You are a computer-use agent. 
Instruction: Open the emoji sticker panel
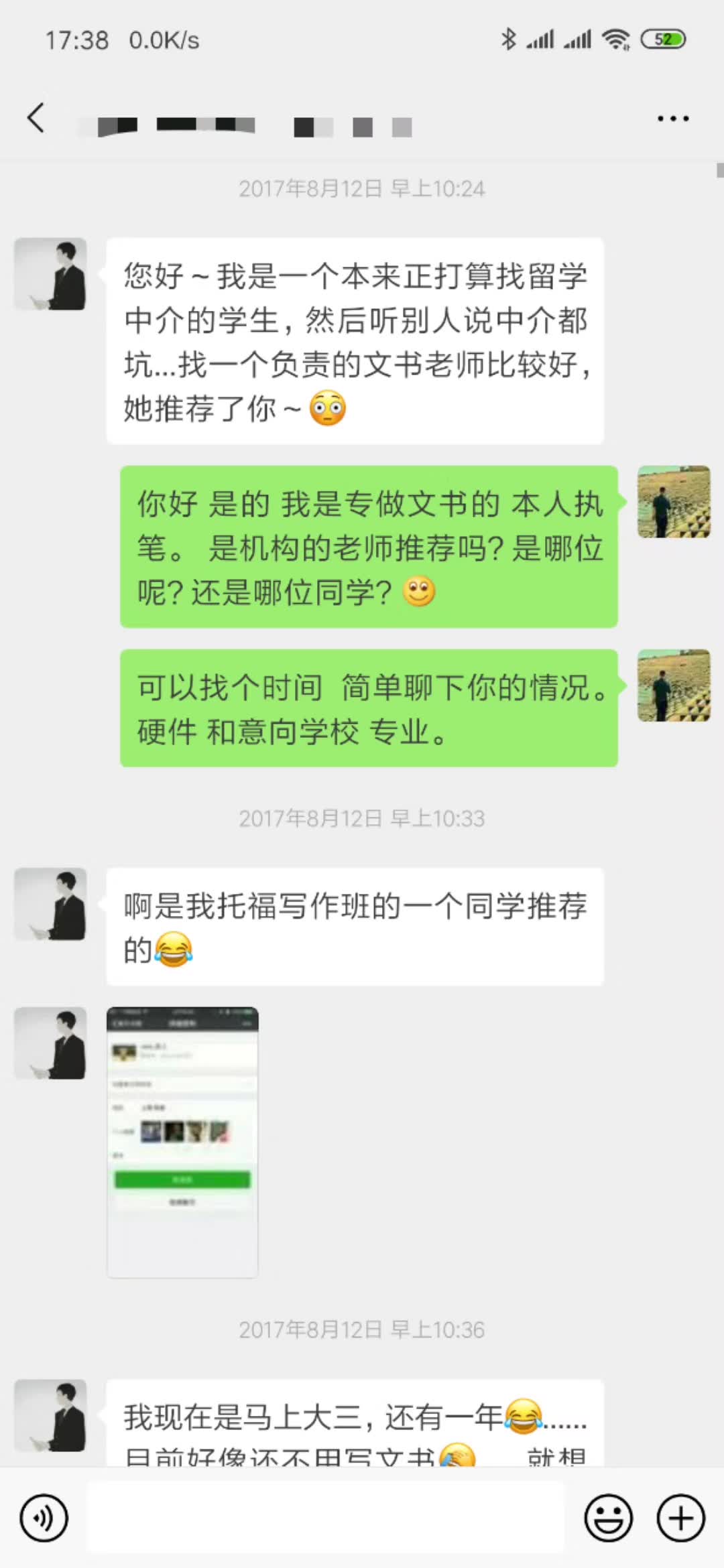pos(608,1518)
